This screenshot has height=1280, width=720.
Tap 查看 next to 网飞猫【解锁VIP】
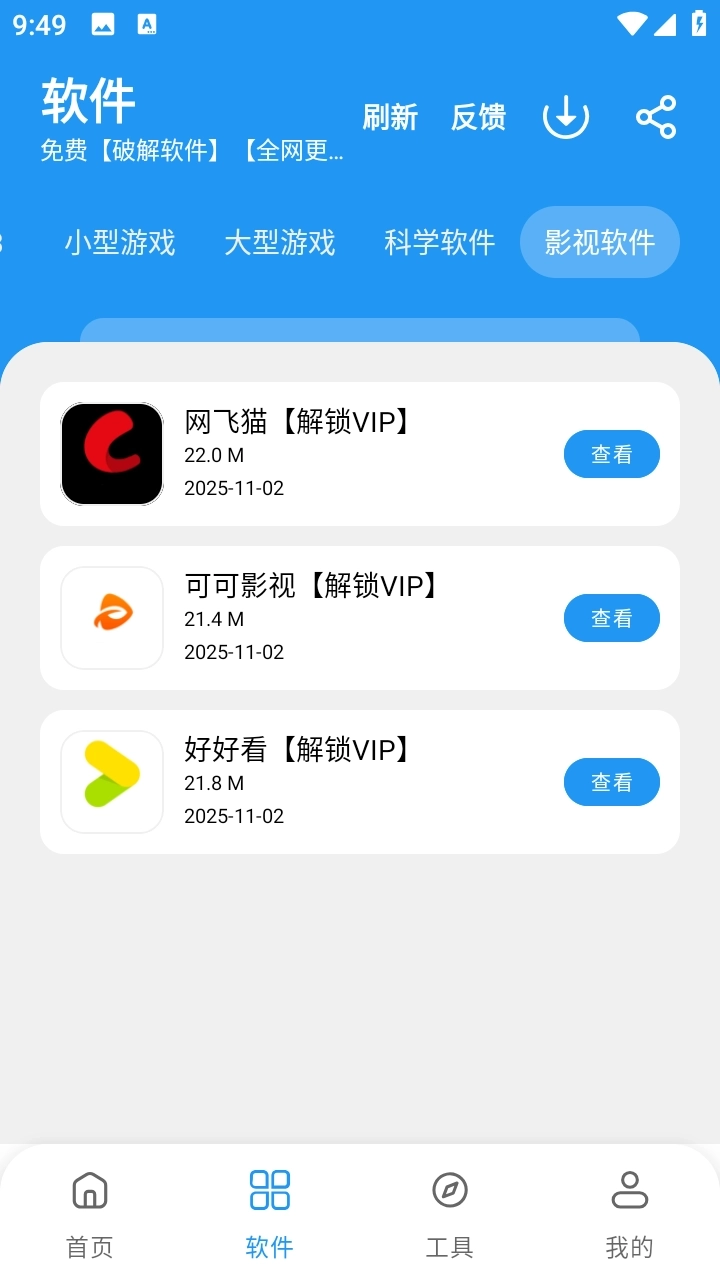611,454
